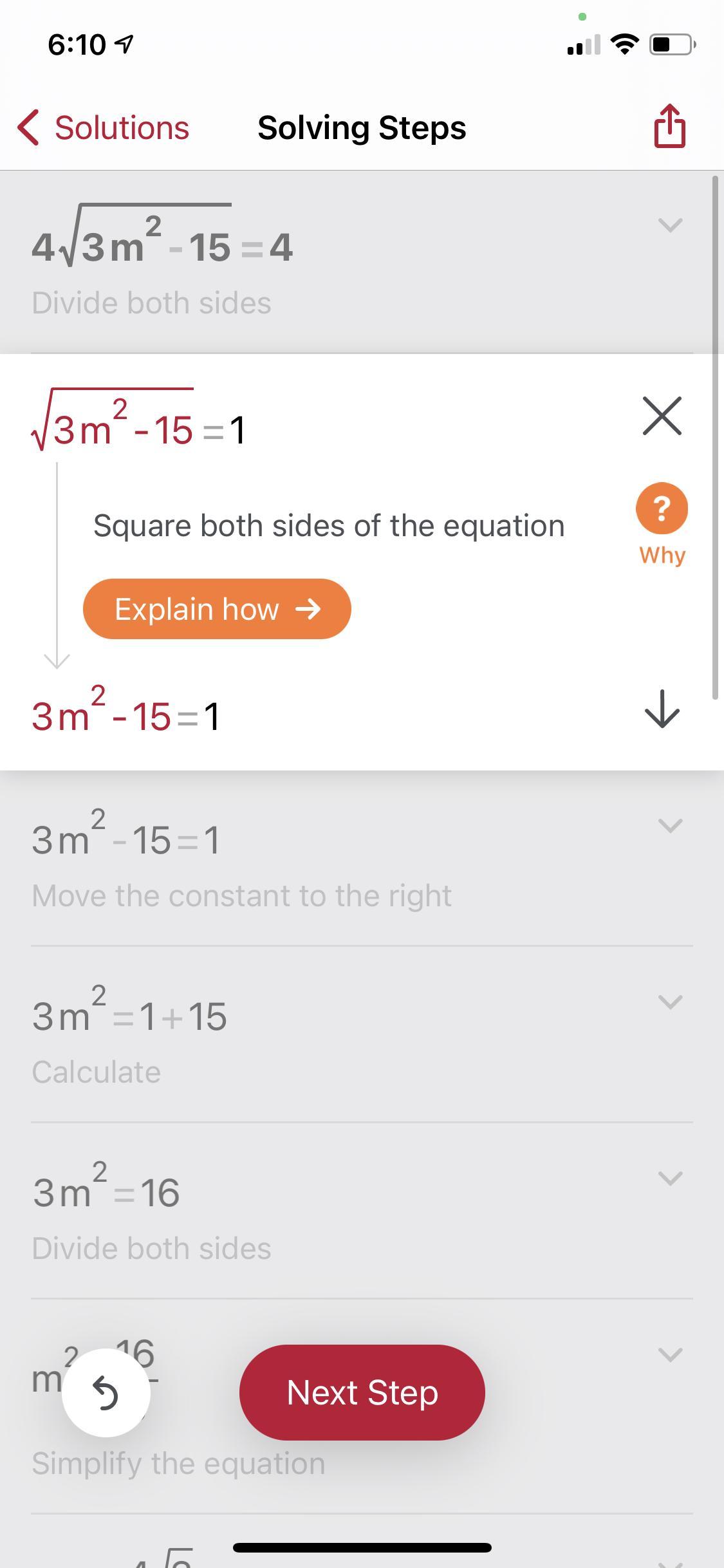Expand 'Move the constant to the right' step
Viewport: 724px width, 1568px height.
click(x=670, y=826)
